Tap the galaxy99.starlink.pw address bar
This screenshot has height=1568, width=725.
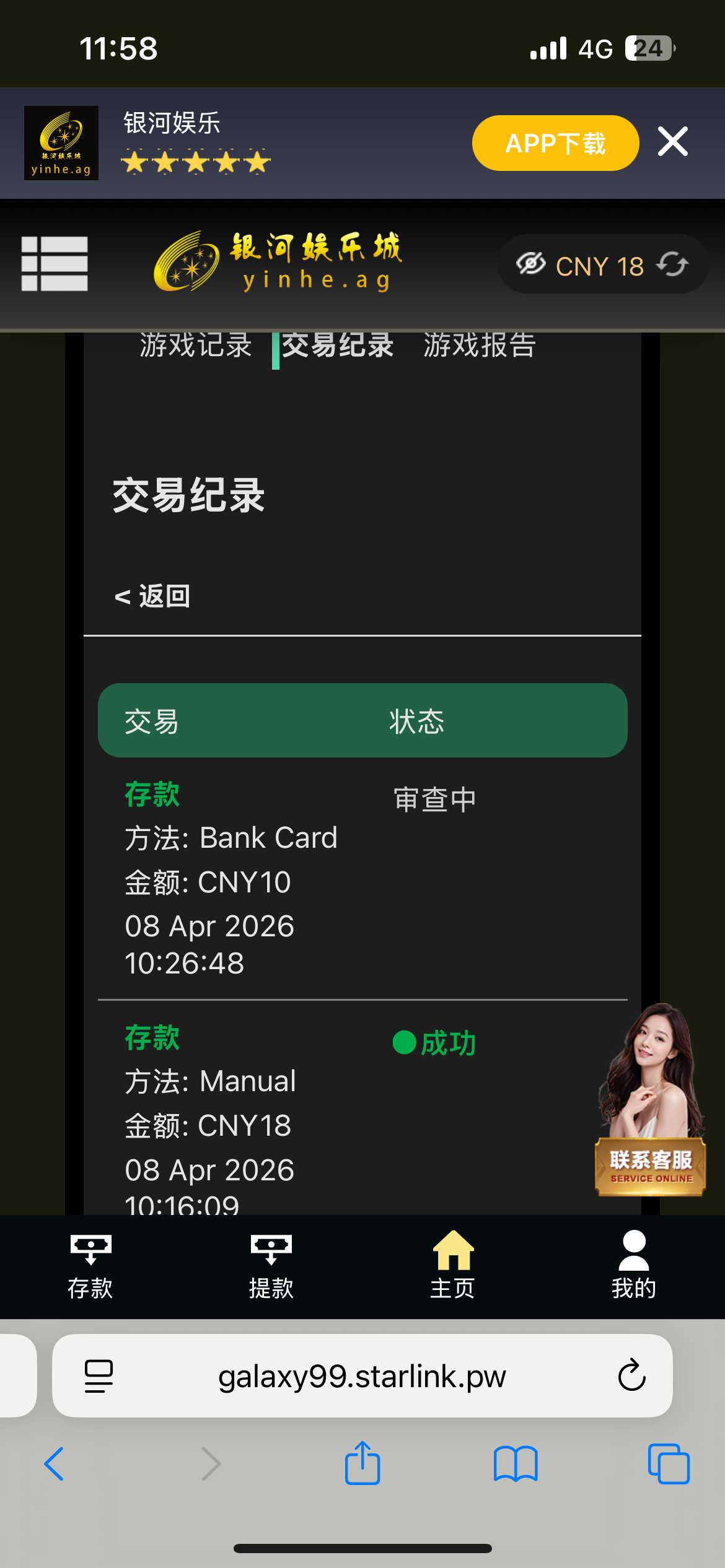tap(362, 1376)
